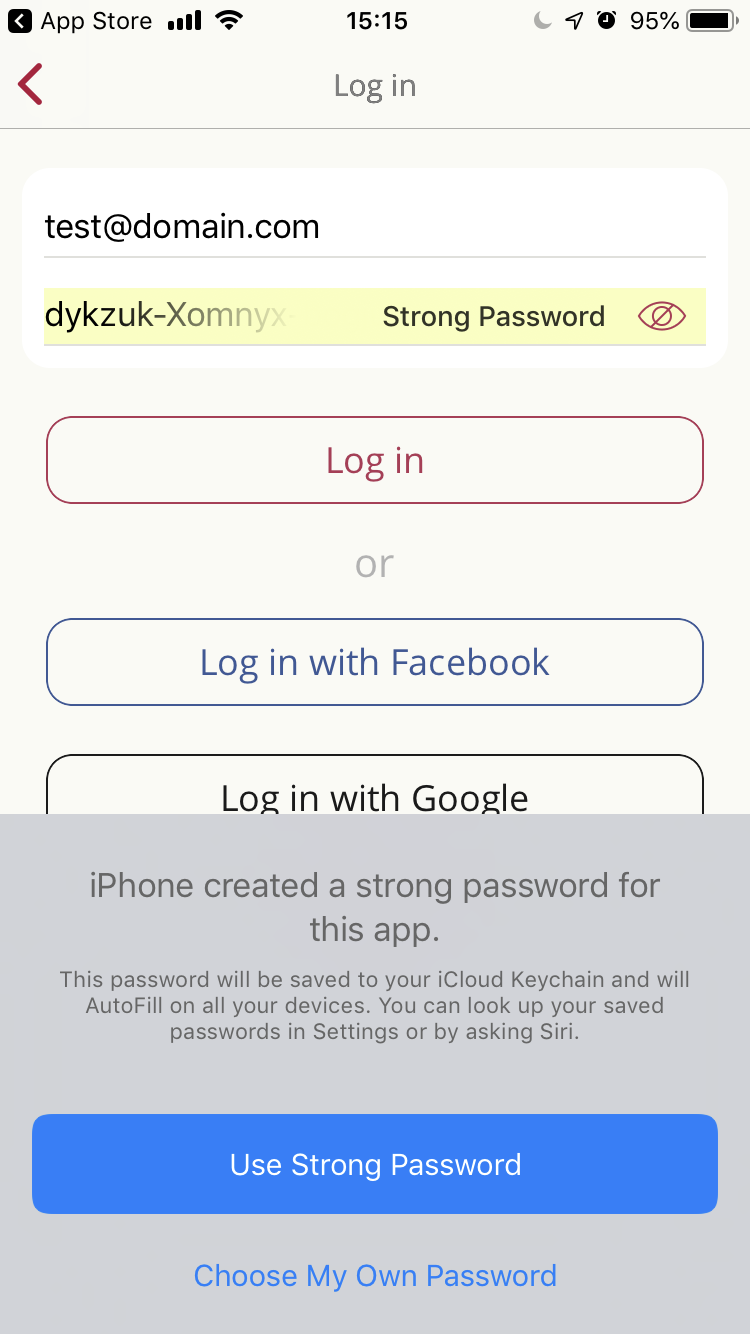Screen dimensions: 750x1334
Task: Log in with Google
Action: pyautogui.click(x=375, y=786)
